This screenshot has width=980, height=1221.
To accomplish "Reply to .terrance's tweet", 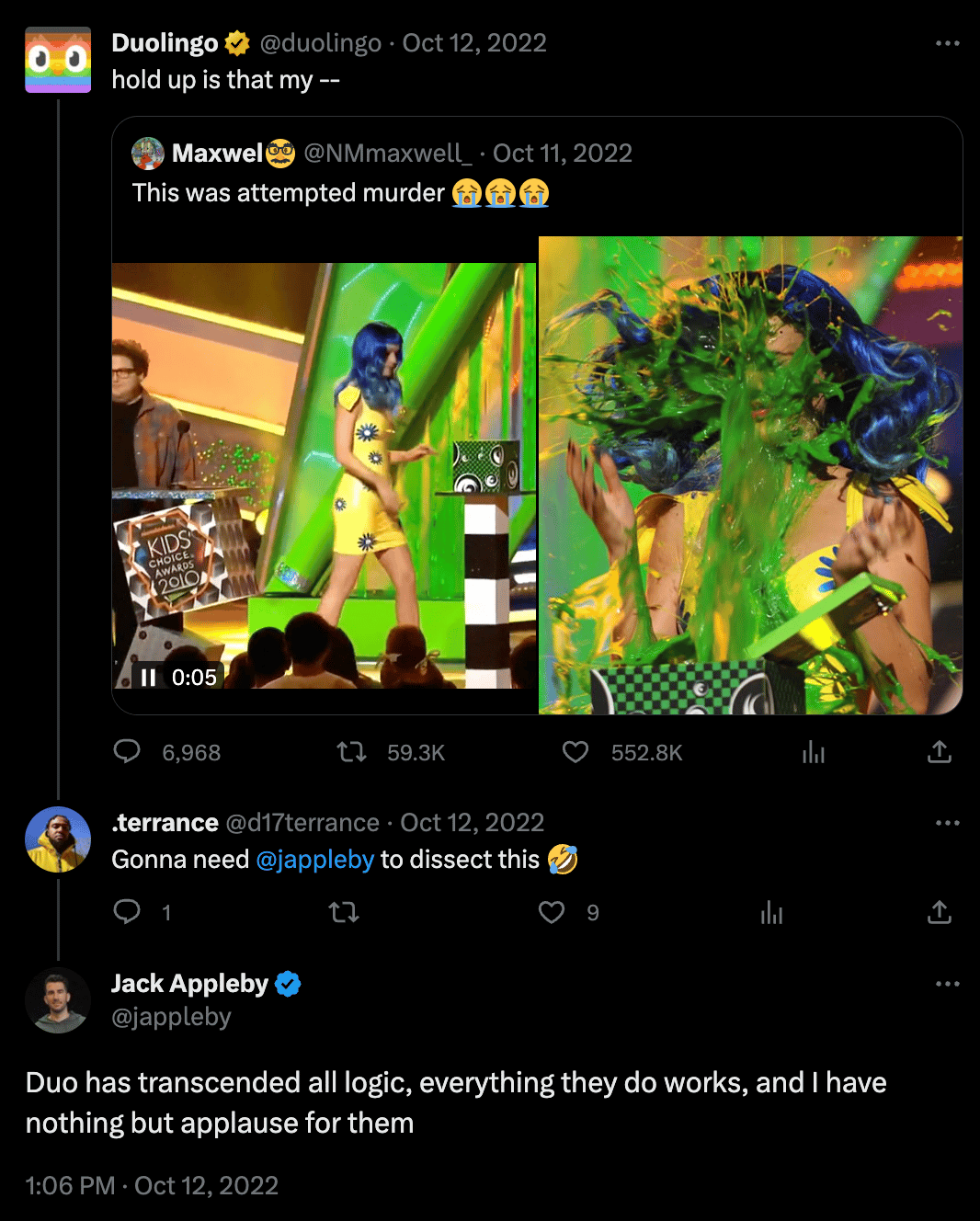I will [127, 912].
